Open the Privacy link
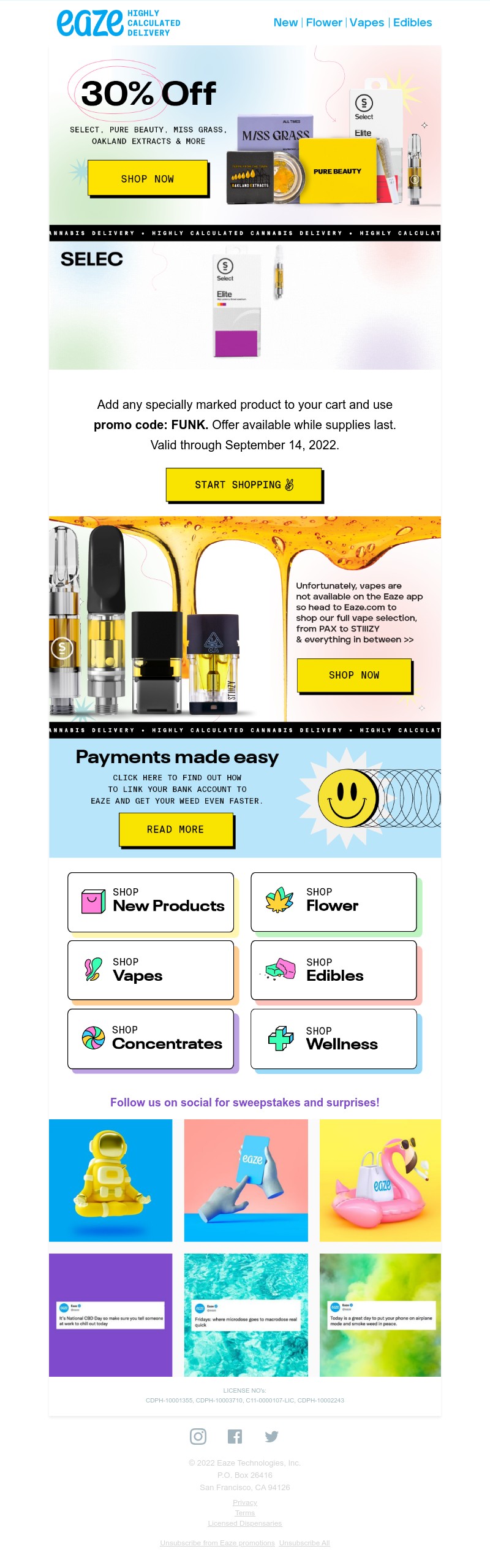Screen dimensions: 490x1568 pos(245,1502)
